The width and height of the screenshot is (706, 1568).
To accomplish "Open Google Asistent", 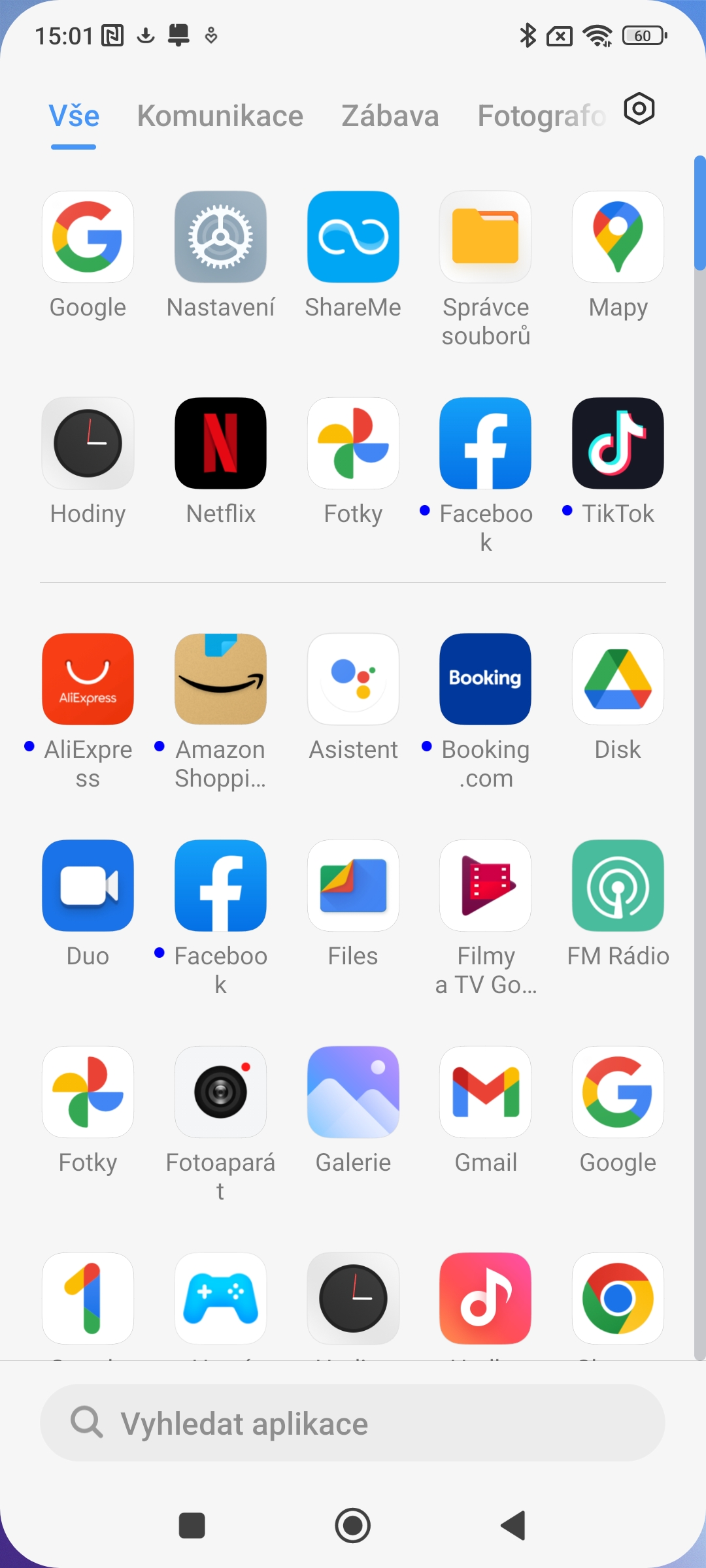I will click(353, 679).
